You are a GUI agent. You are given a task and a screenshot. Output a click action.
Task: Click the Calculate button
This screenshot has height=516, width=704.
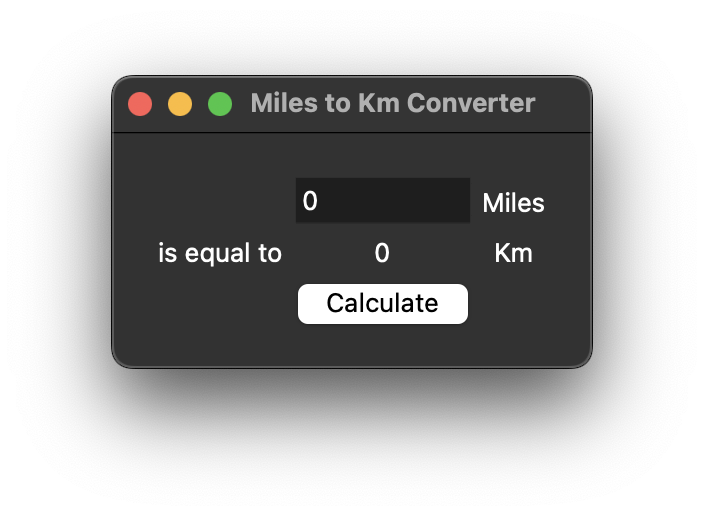382,304
